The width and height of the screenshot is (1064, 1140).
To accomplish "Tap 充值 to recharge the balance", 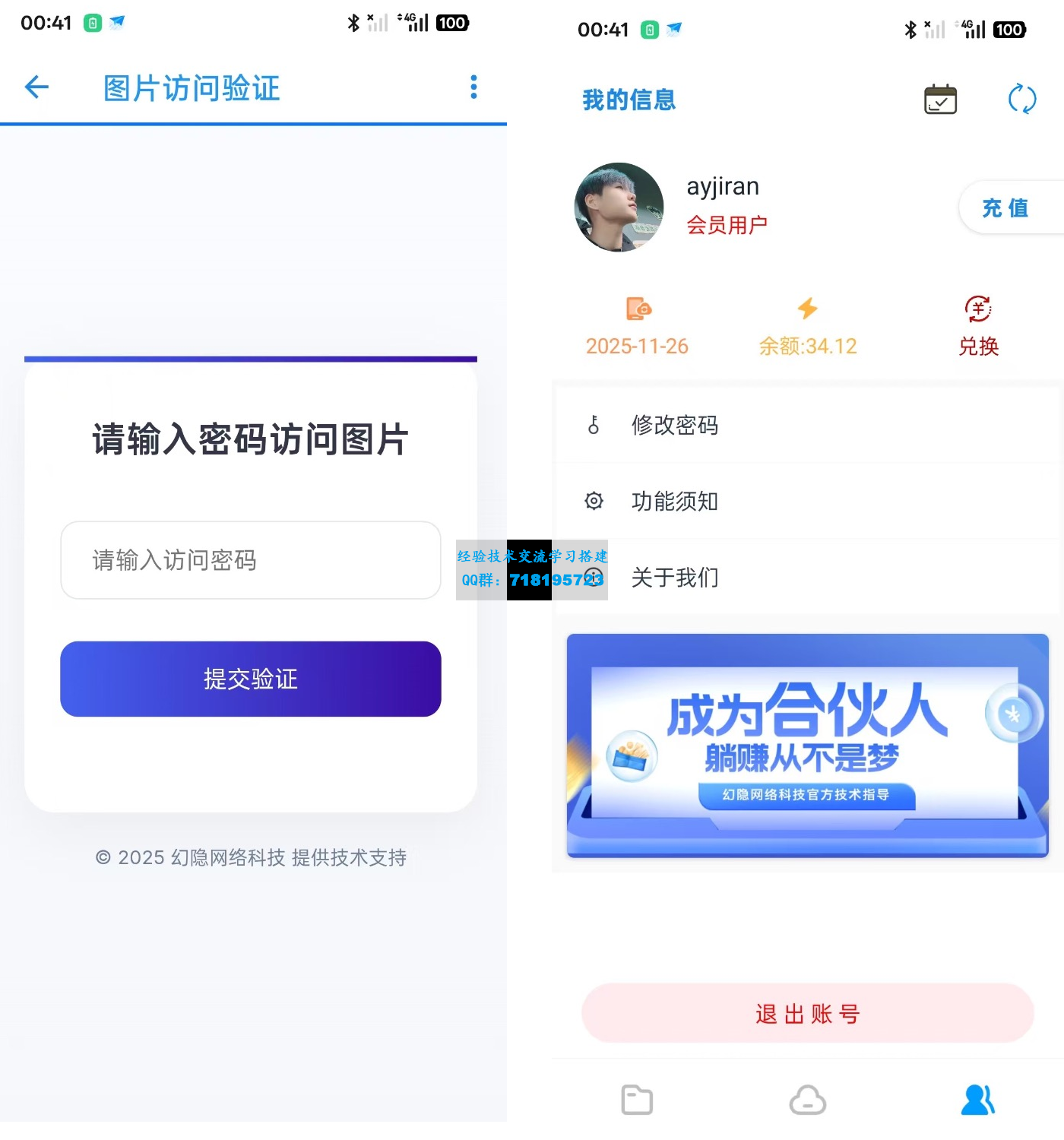I will coord(1006,207).
